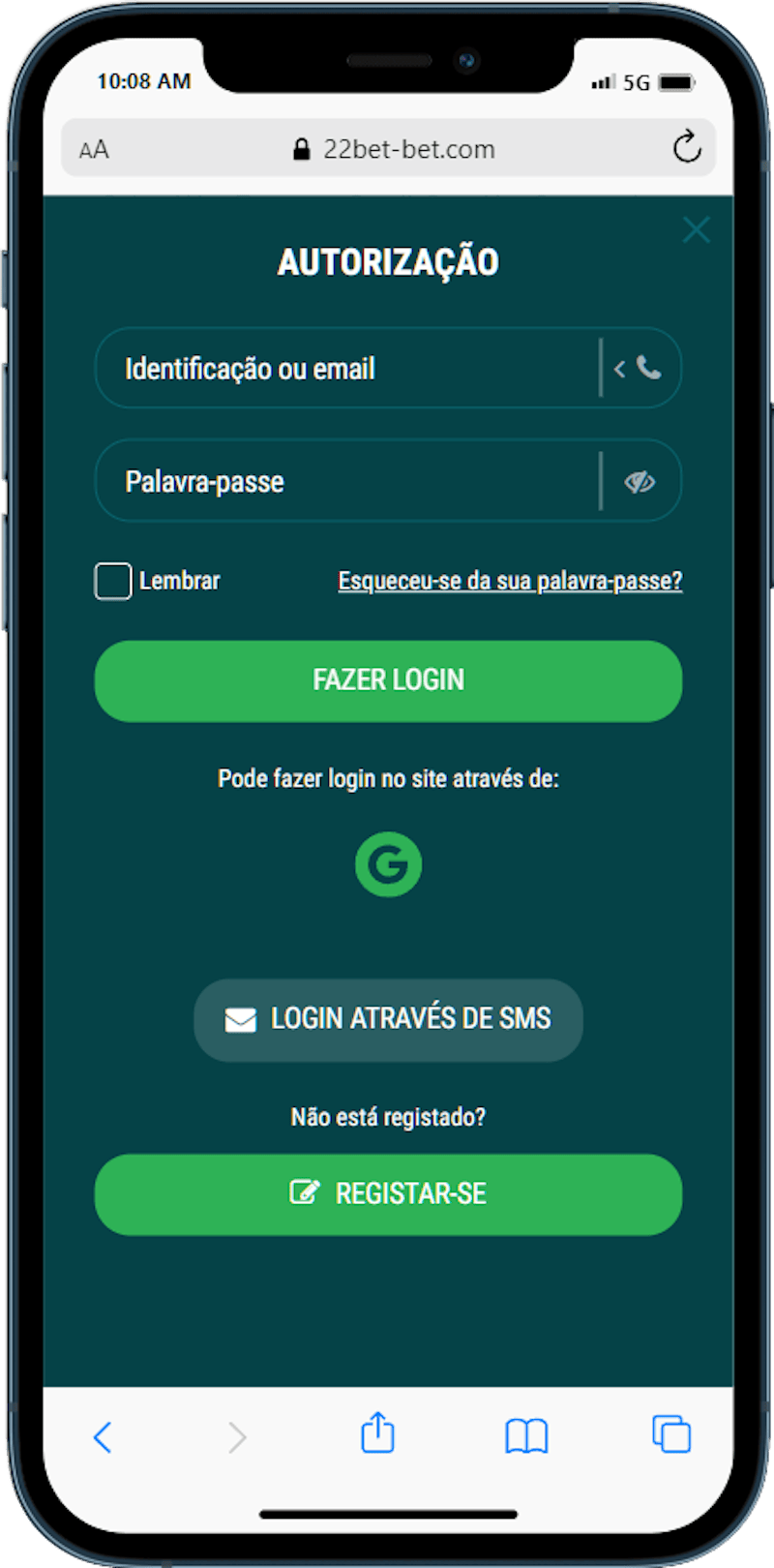Tap the Fazer Login button
Screen dimensions: 774x1568
pyautogui.click(x=388, y=680)
